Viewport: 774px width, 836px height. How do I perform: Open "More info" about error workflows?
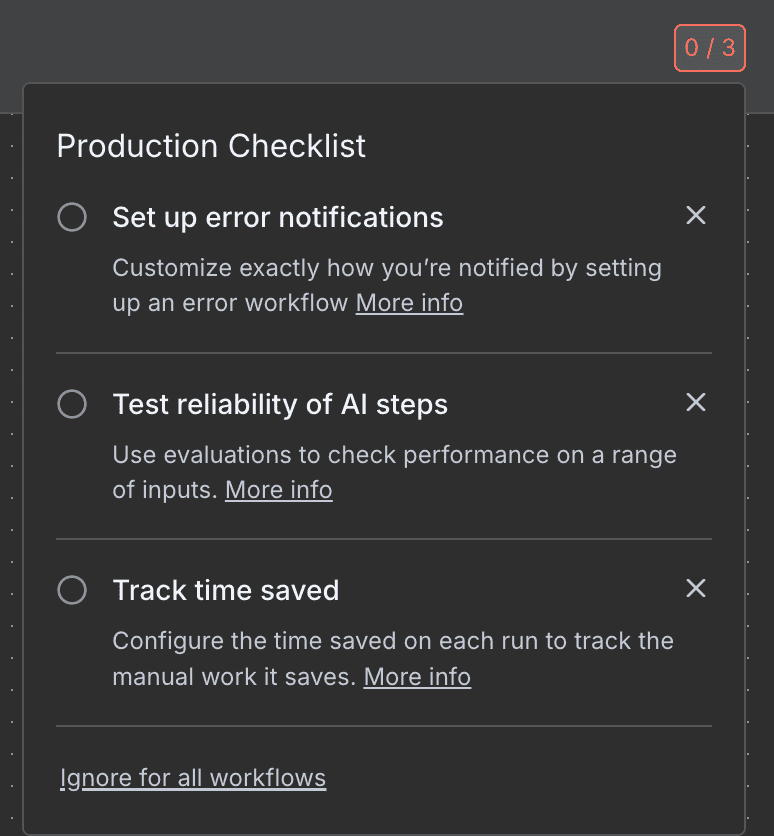coord(409,303)
